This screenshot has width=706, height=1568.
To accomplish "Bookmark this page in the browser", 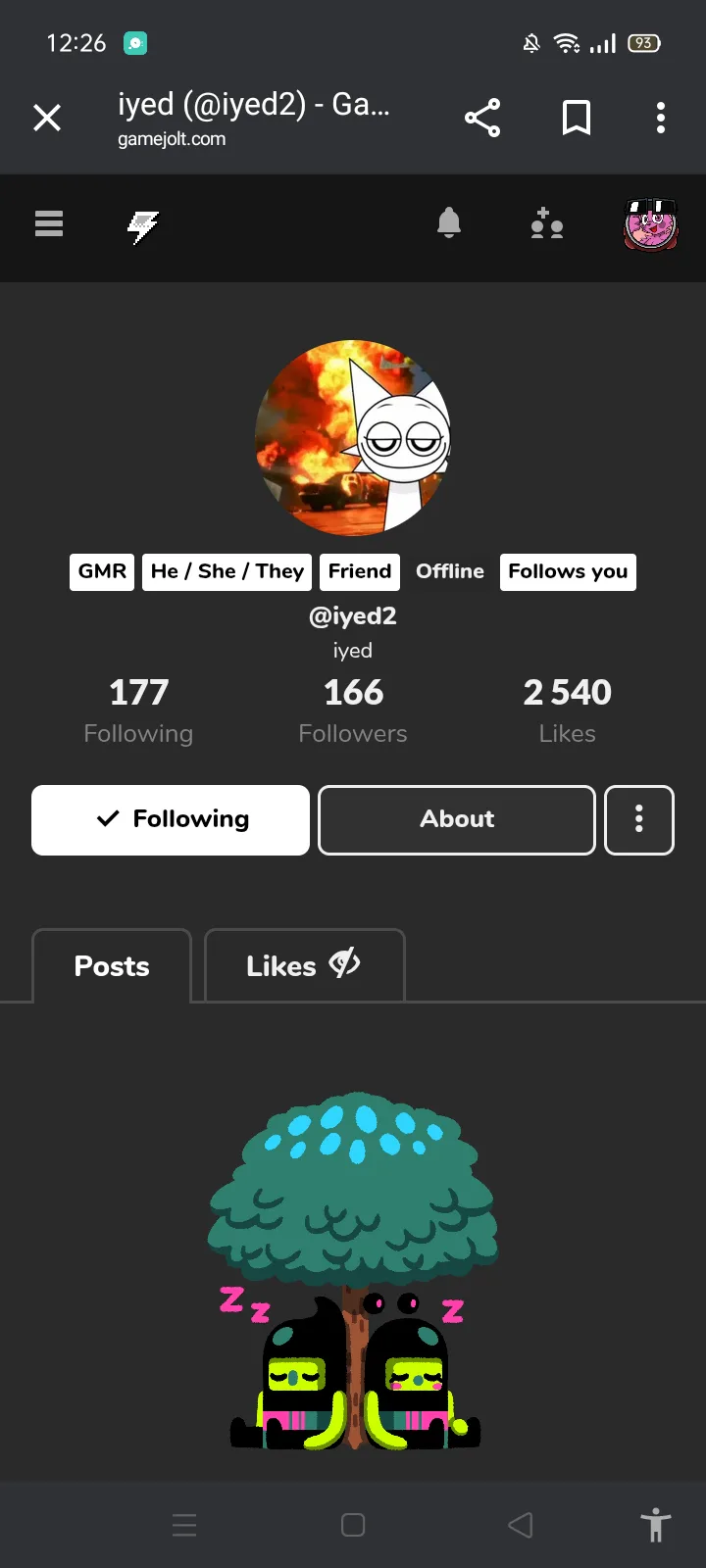I will pos(576,118).
